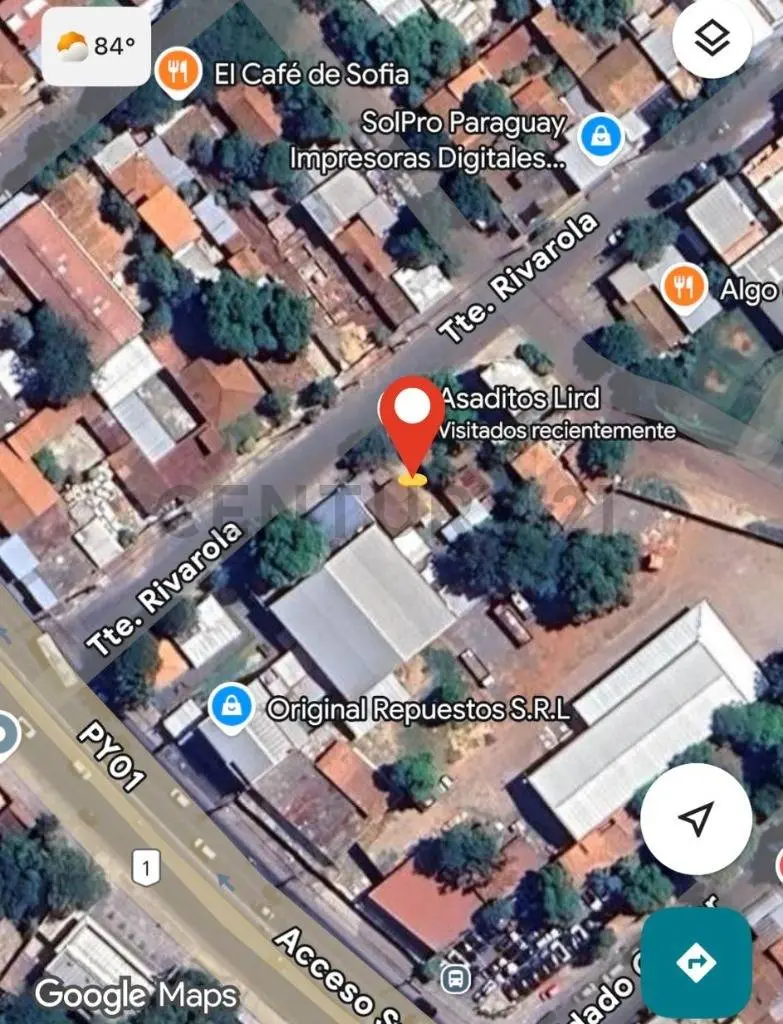Center map on my location
Viewport: 783px width, 1024px height.
click(x=696, y=818)
